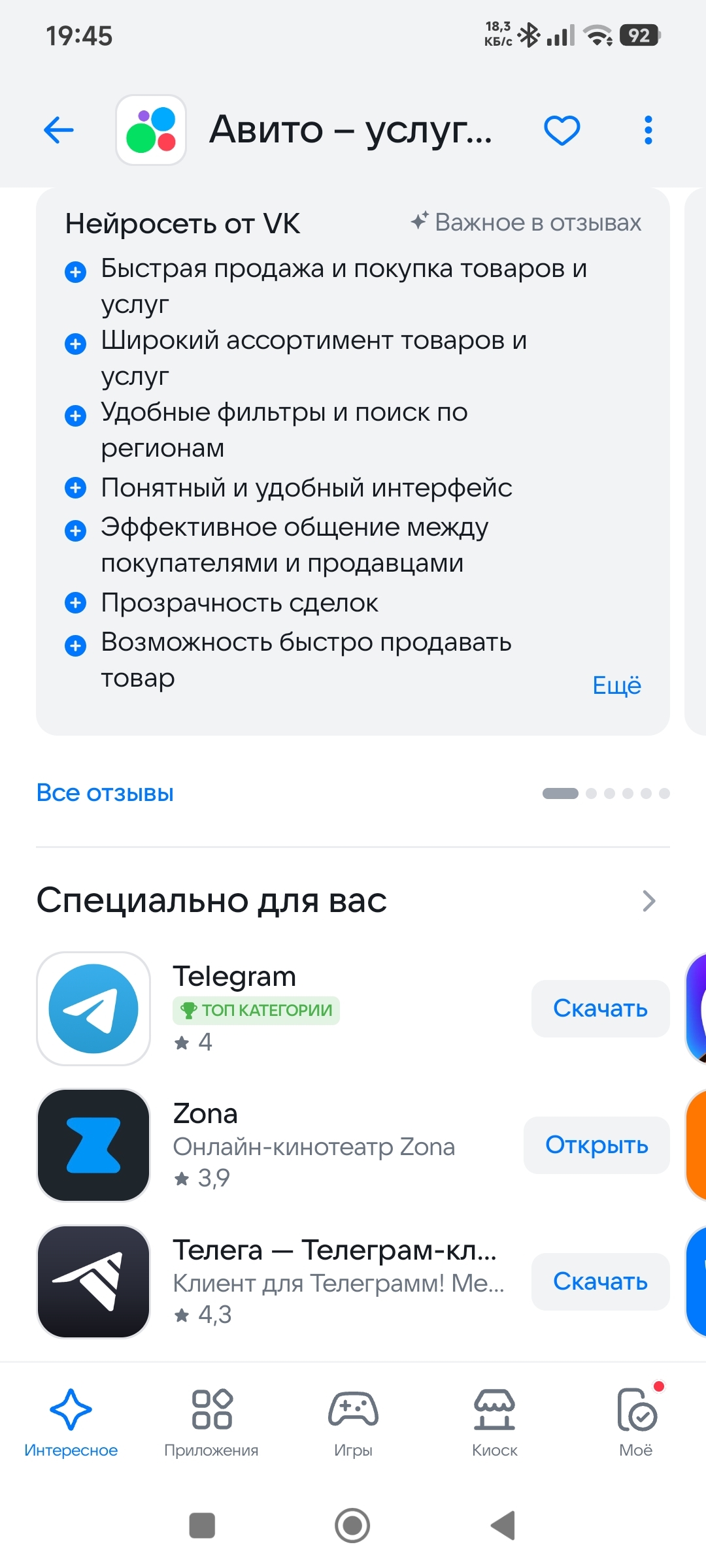Viewport: 706px width, 1568px height.
Task: Expand review summary with Ещё
Action: [616, 685]
